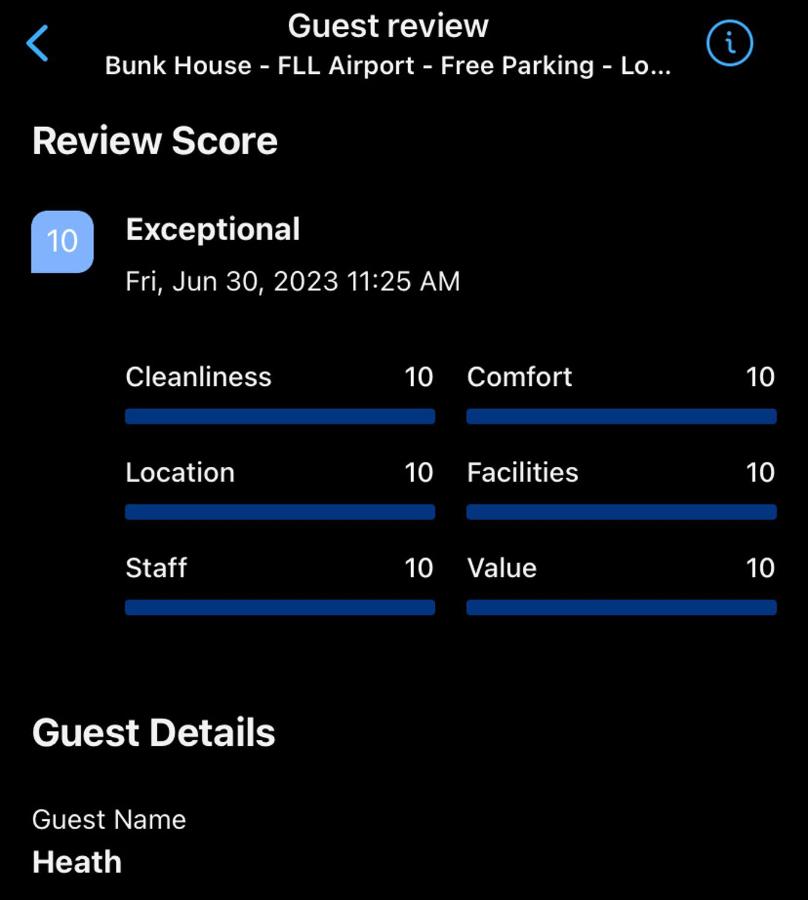Go back from the Guest review screen

(x=38, y=44)
